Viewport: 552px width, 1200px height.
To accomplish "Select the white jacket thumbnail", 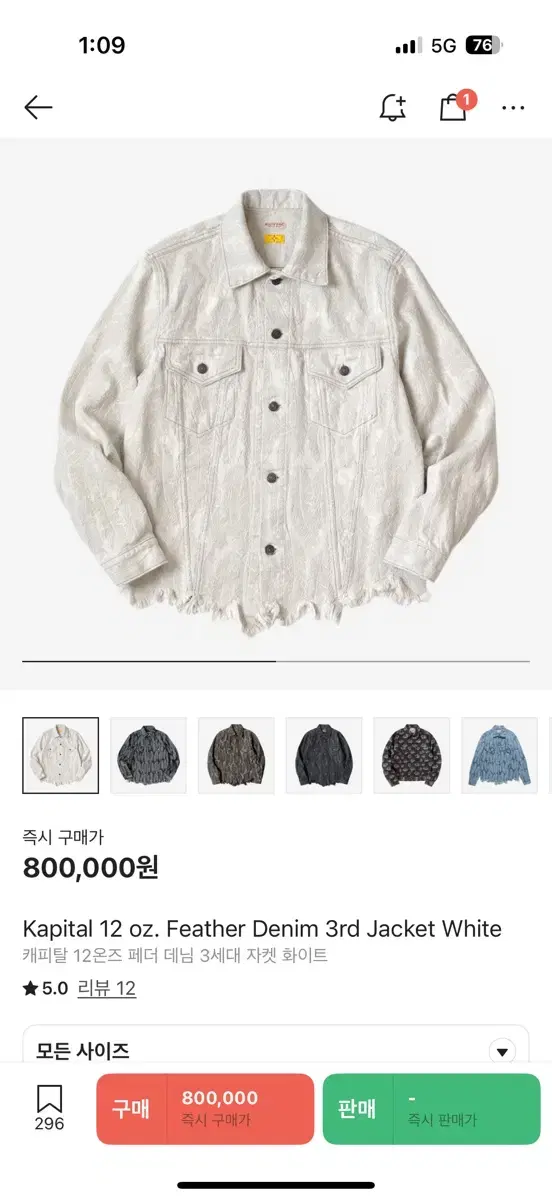I will (x=61, y=755).
